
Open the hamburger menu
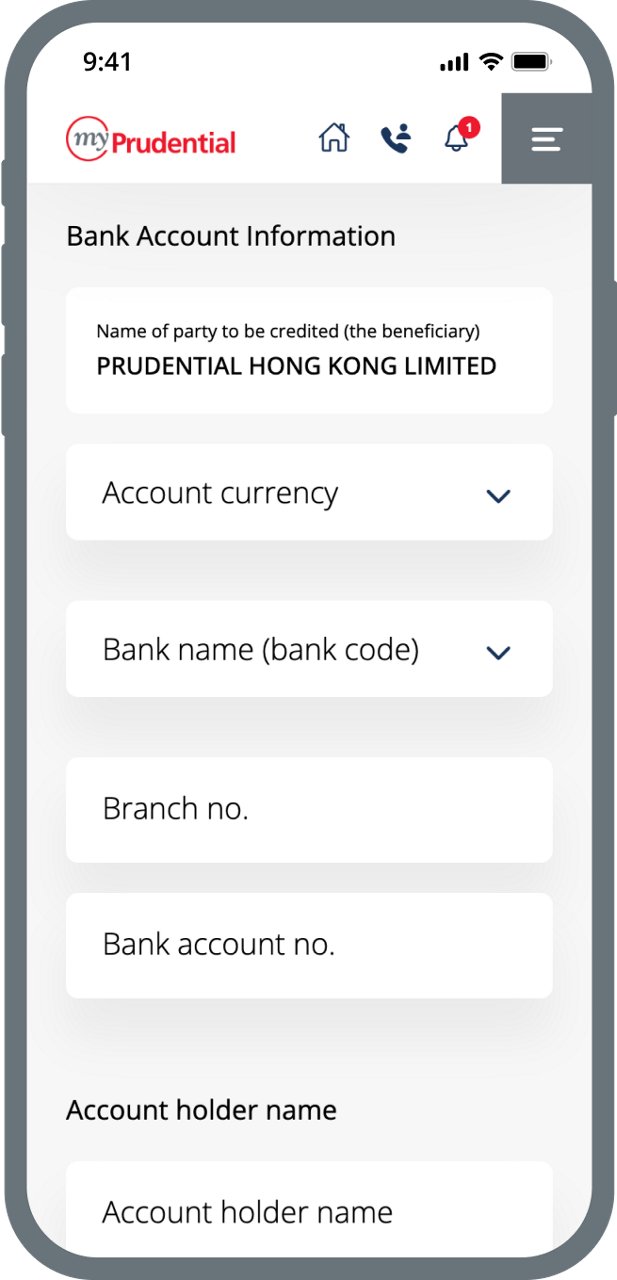[x=546, y=139]
